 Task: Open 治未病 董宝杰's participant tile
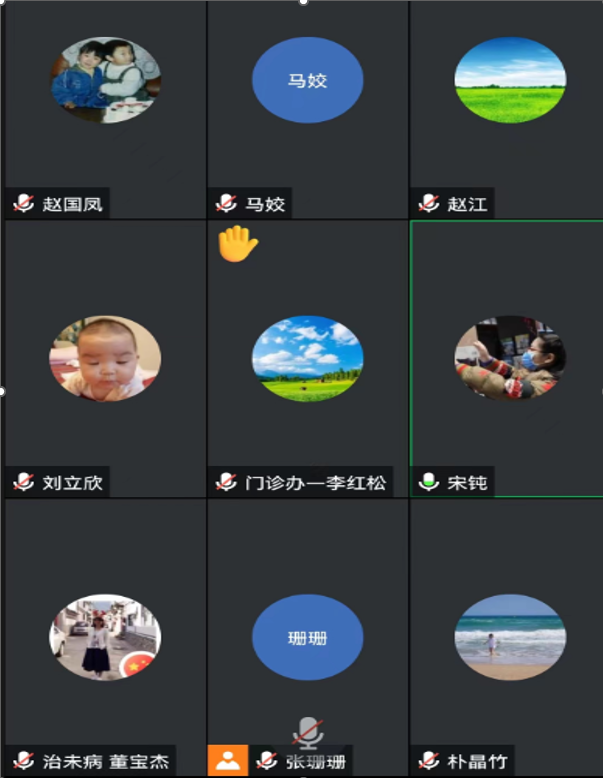[x=105, y=636]
